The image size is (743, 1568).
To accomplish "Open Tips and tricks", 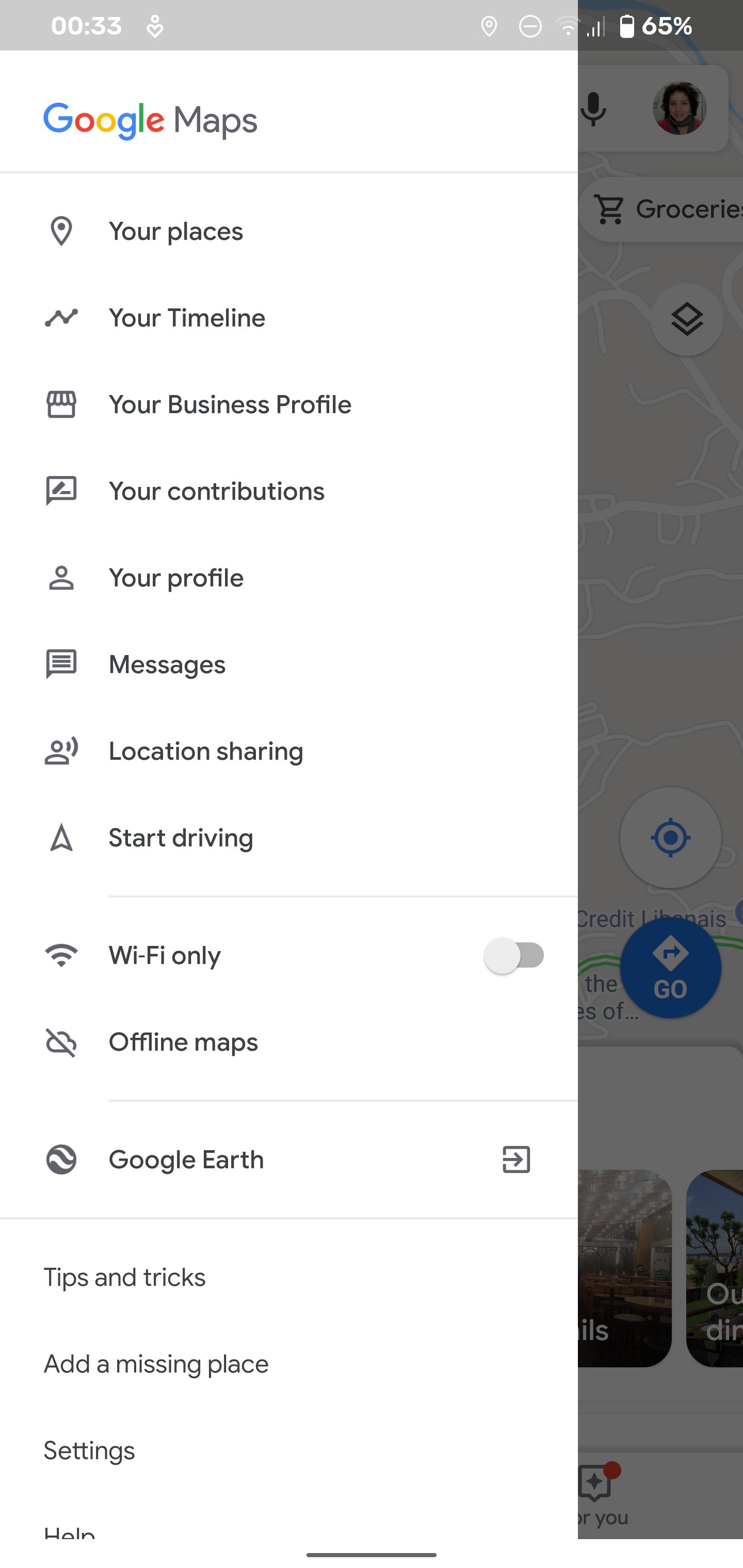I will [x=124, y=1277].
